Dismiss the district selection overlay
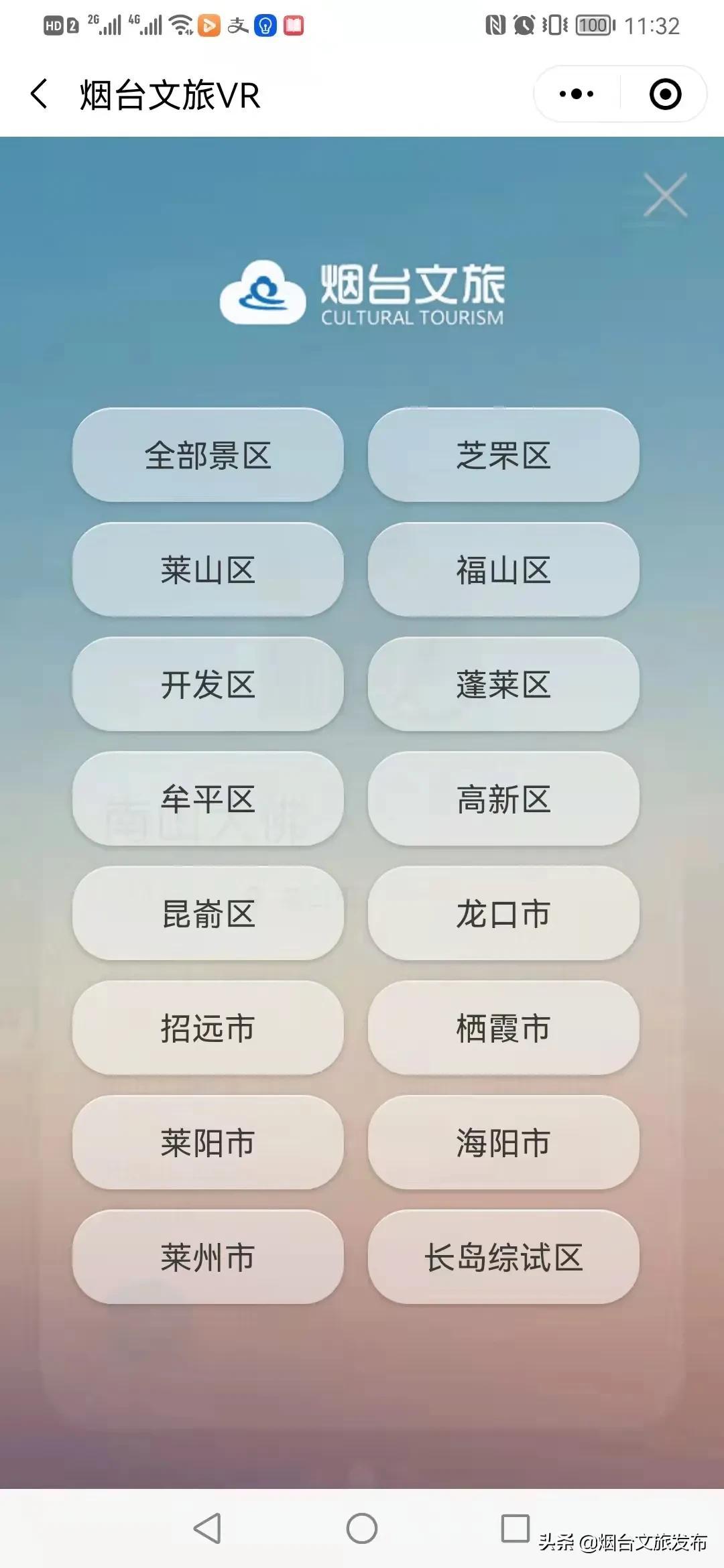The width and height of the screenshot is (724, 1568). tap(665, 195)
